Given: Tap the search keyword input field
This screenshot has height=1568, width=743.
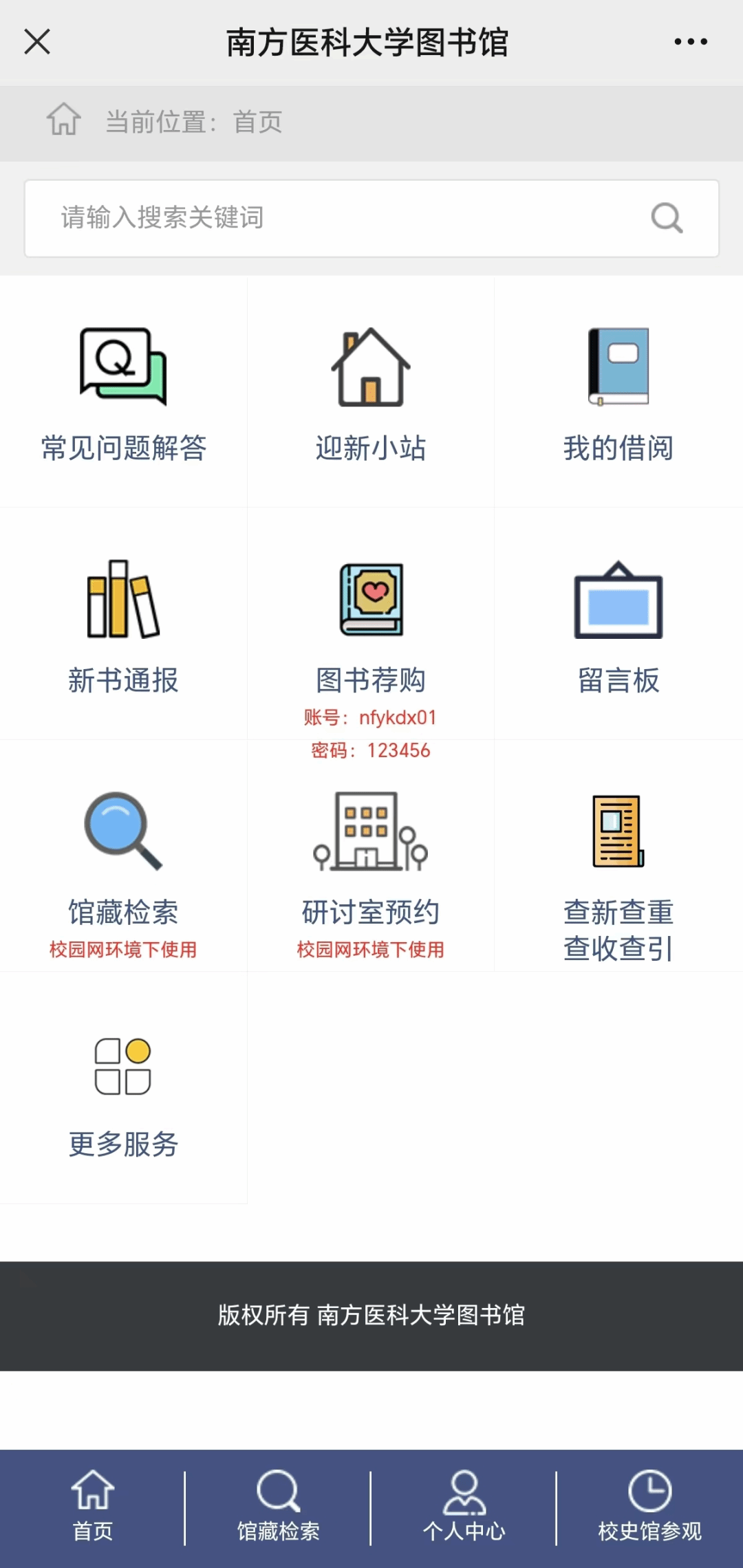Looking at the screenshot, I should click(371, 218).
